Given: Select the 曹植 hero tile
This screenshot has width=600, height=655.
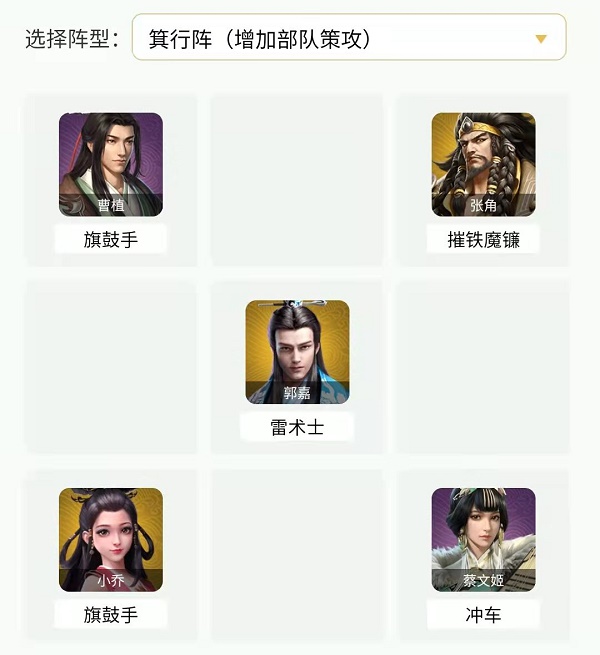Looking at the screenshot, I should [x=110, y=164].
